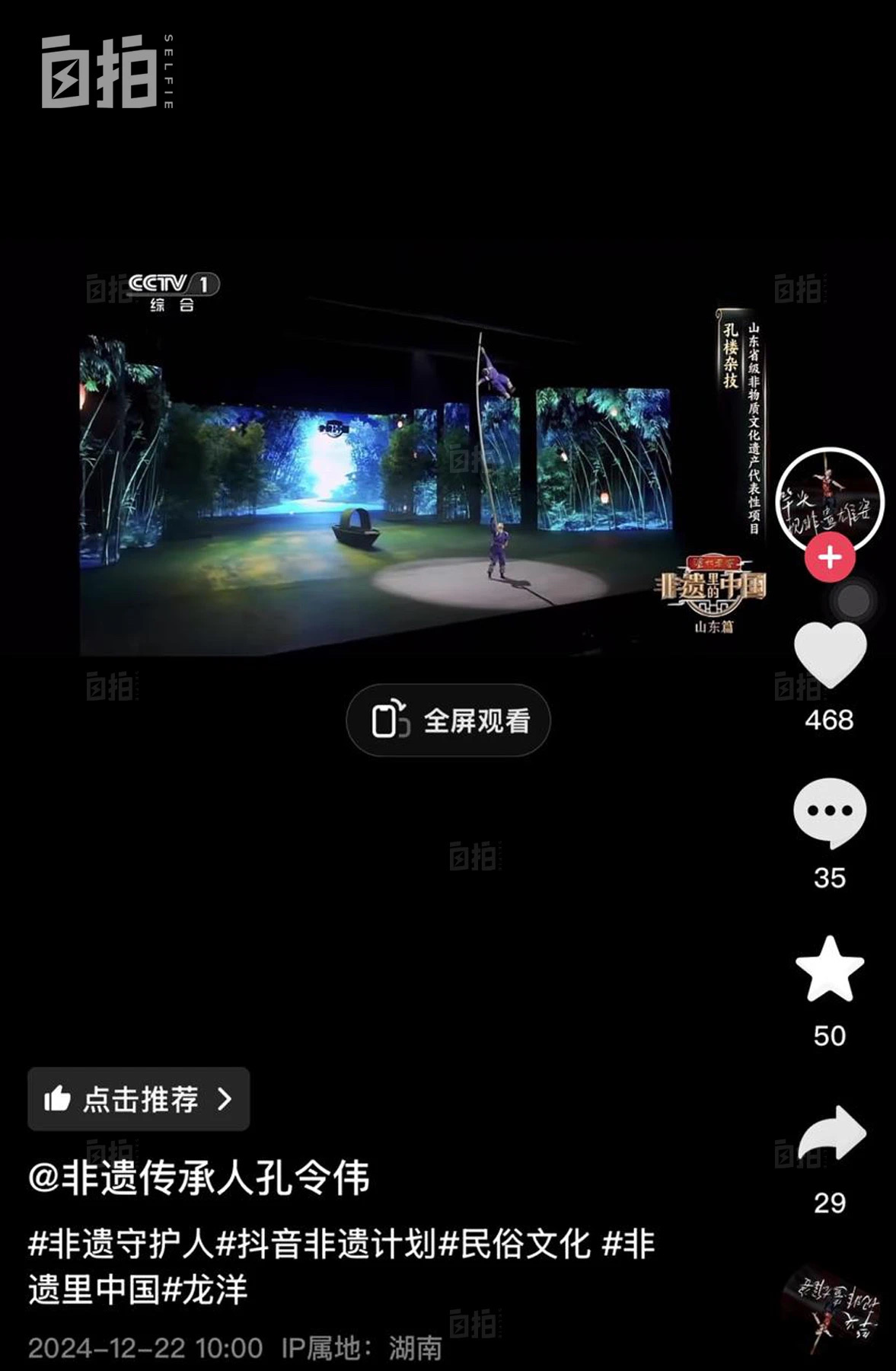The image size is (896, 1371).
Task: Follow the creator with the red plus button
Action: [x=830, y=558]
